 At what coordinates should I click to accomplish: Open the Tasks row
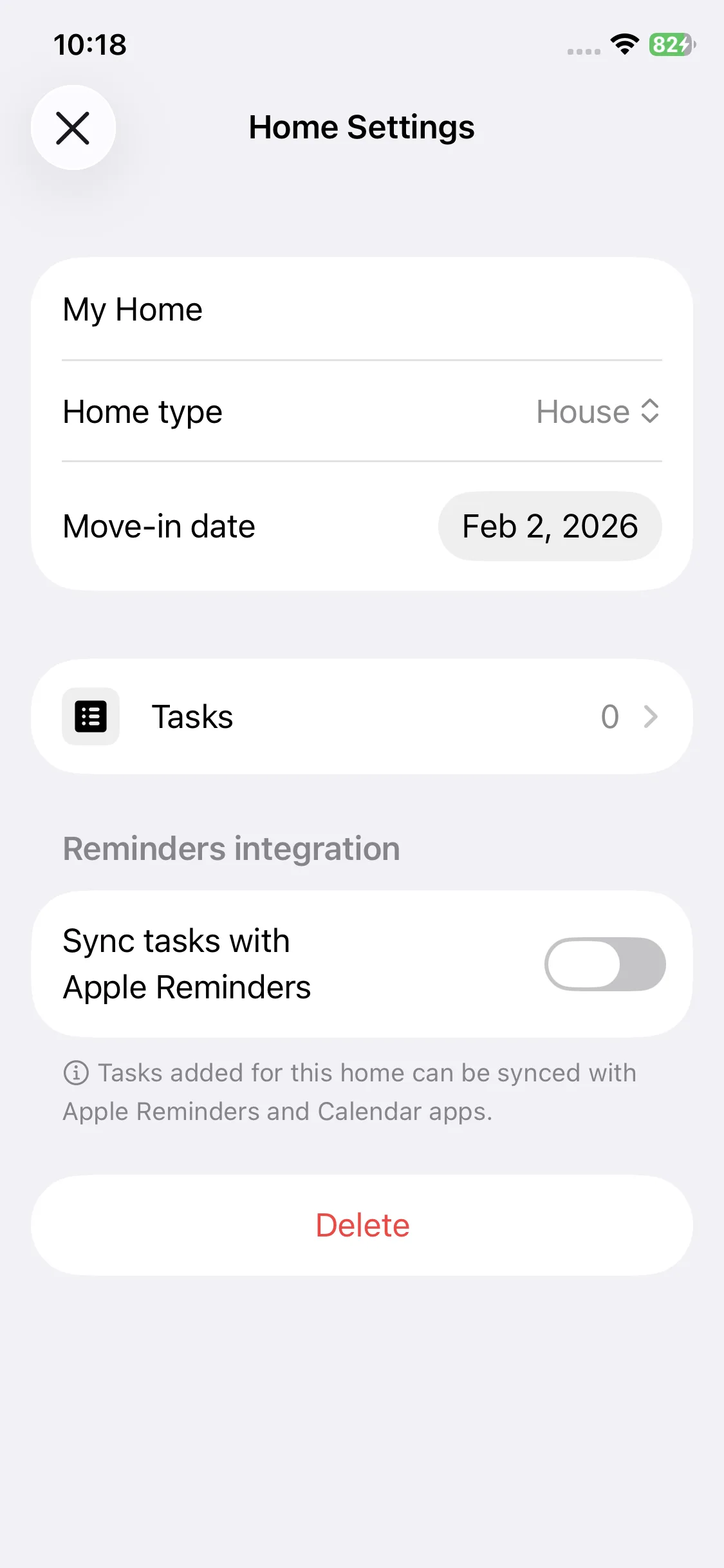tap(362, 716)
